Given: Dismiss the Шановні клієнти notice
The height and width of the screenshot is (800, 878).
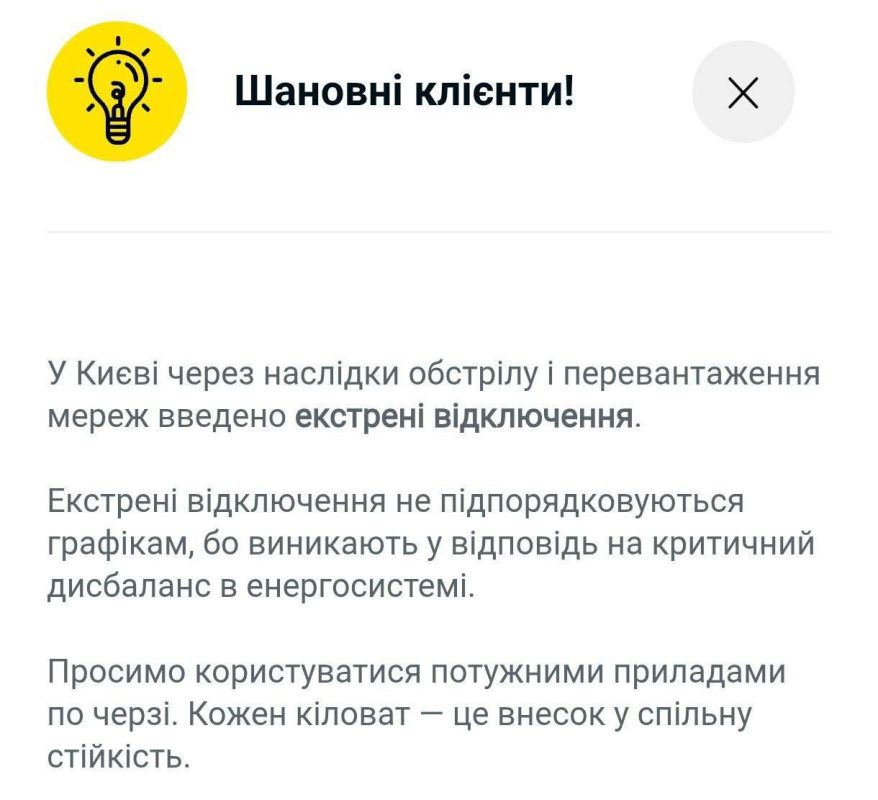Looking at the screenshot, I should 743,92.
